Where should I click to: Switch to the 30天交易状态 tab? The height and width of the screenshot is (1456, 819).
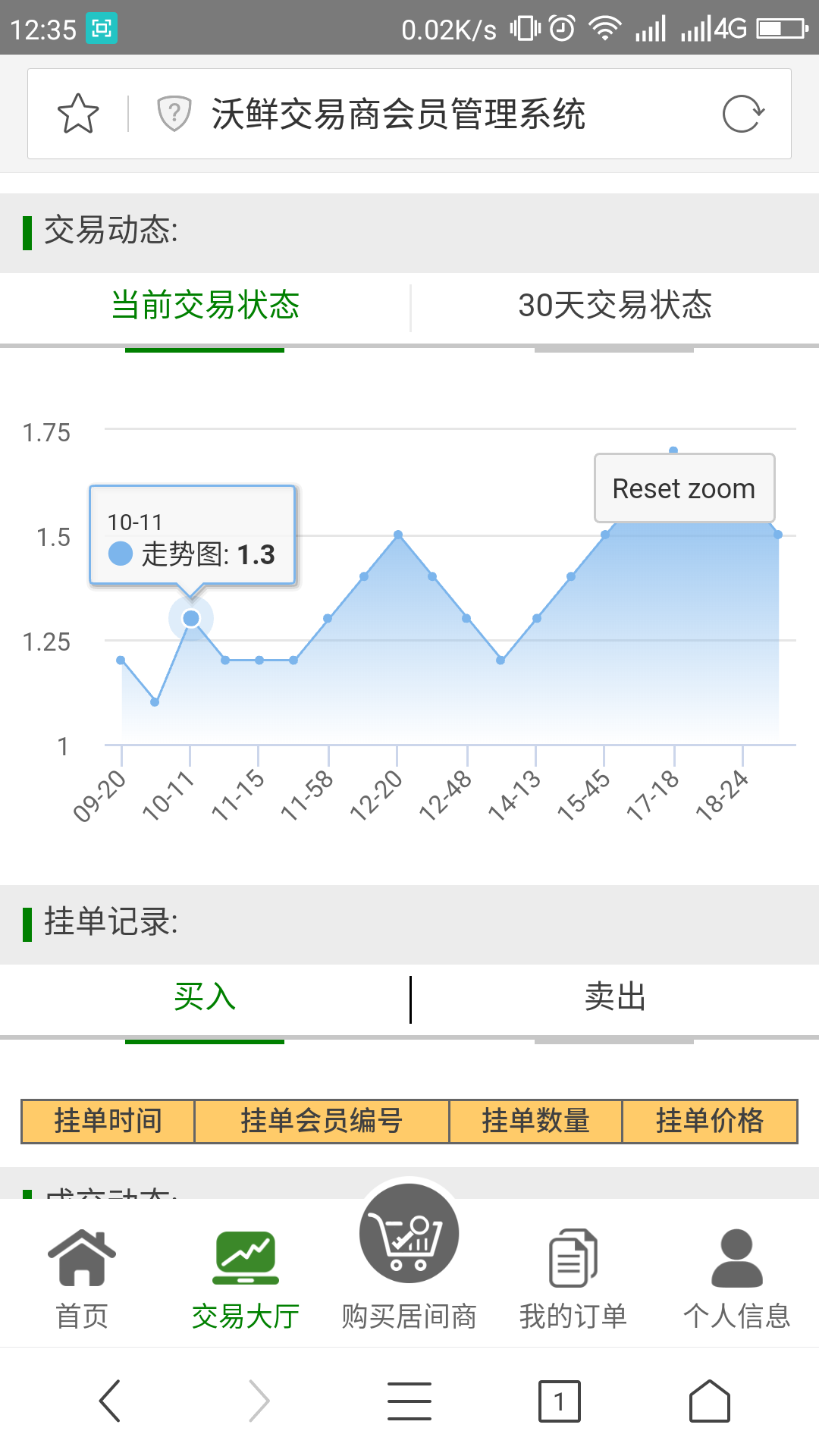coord(615,306)
